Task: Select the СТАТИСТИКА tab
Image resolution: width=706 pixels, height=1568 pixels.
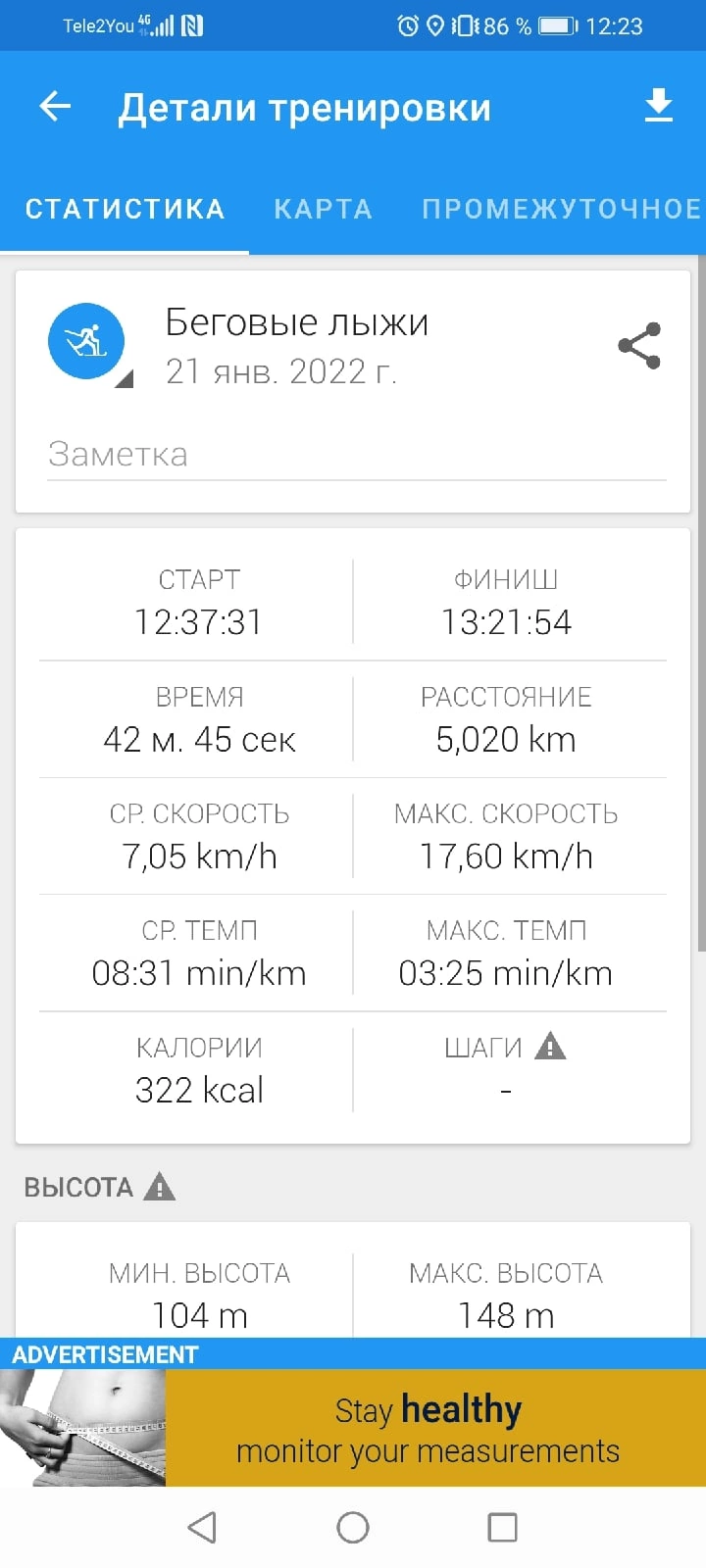Action: click(x=125, y=209)
